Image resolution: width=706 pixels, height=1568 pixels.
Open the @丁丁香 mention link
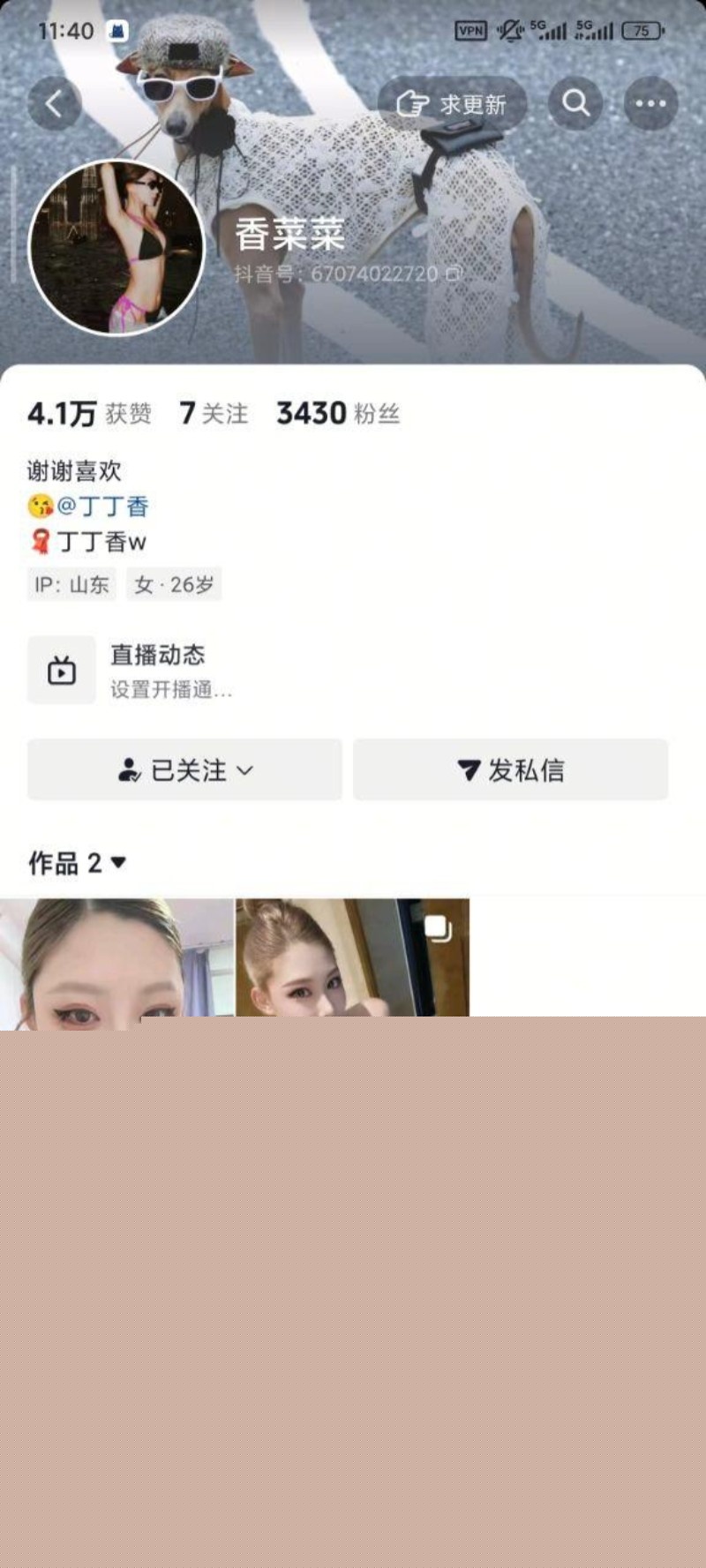pos(103,506)
